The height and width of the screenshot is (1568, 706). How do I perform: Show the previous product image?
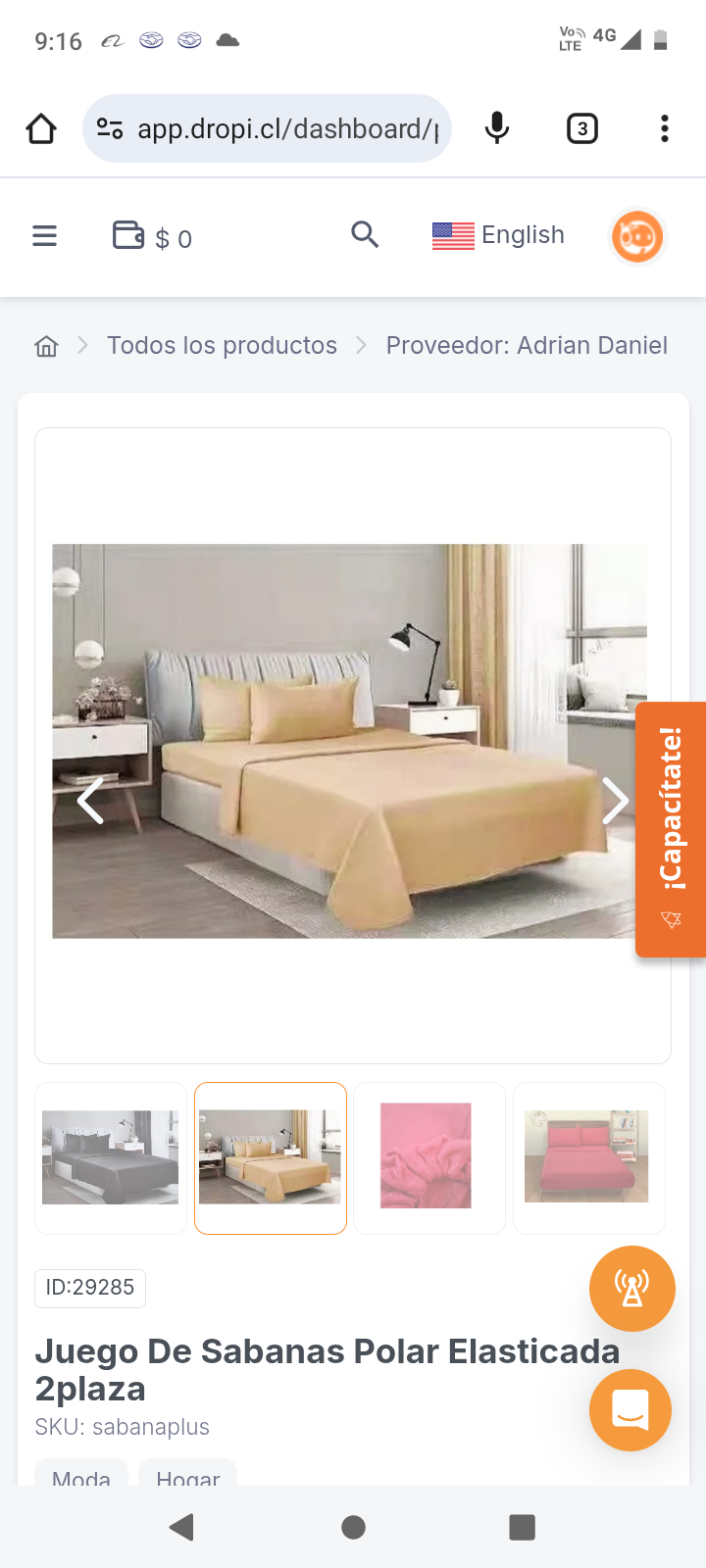click(91, 801)
